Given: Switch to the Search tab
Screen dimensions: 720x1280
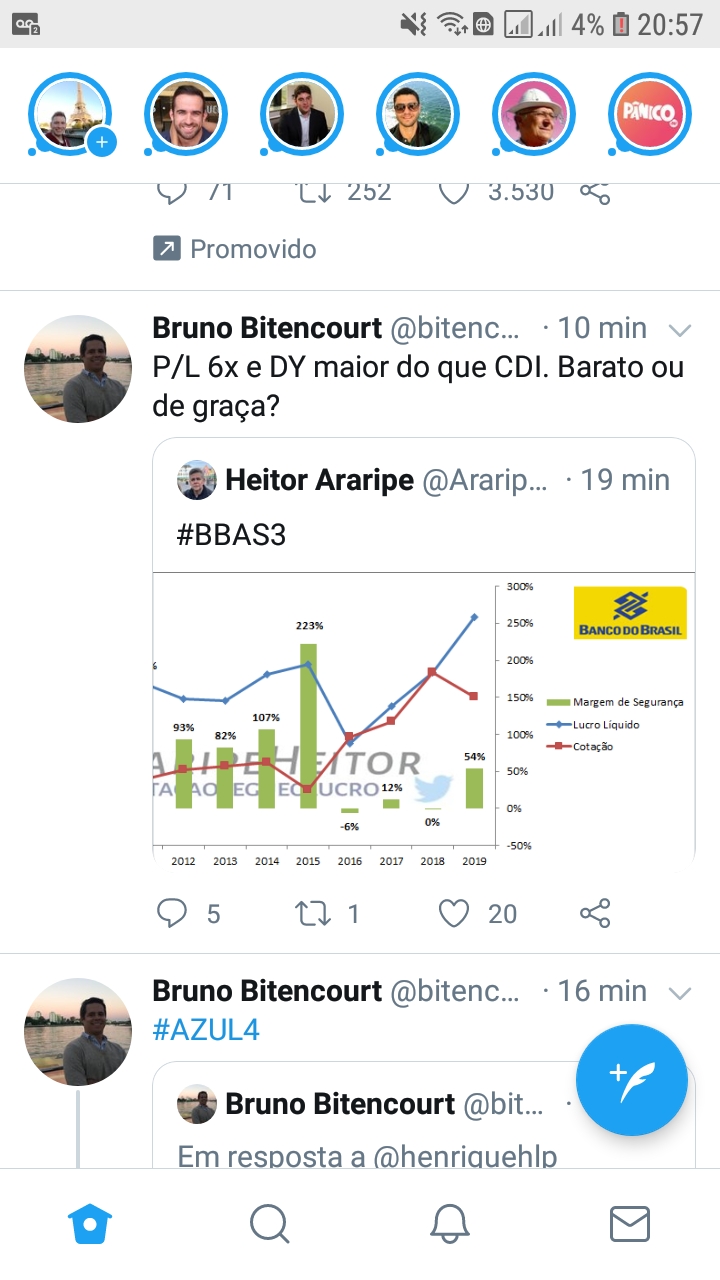Looking at the screenshot, I should (x=269, y=1223).
